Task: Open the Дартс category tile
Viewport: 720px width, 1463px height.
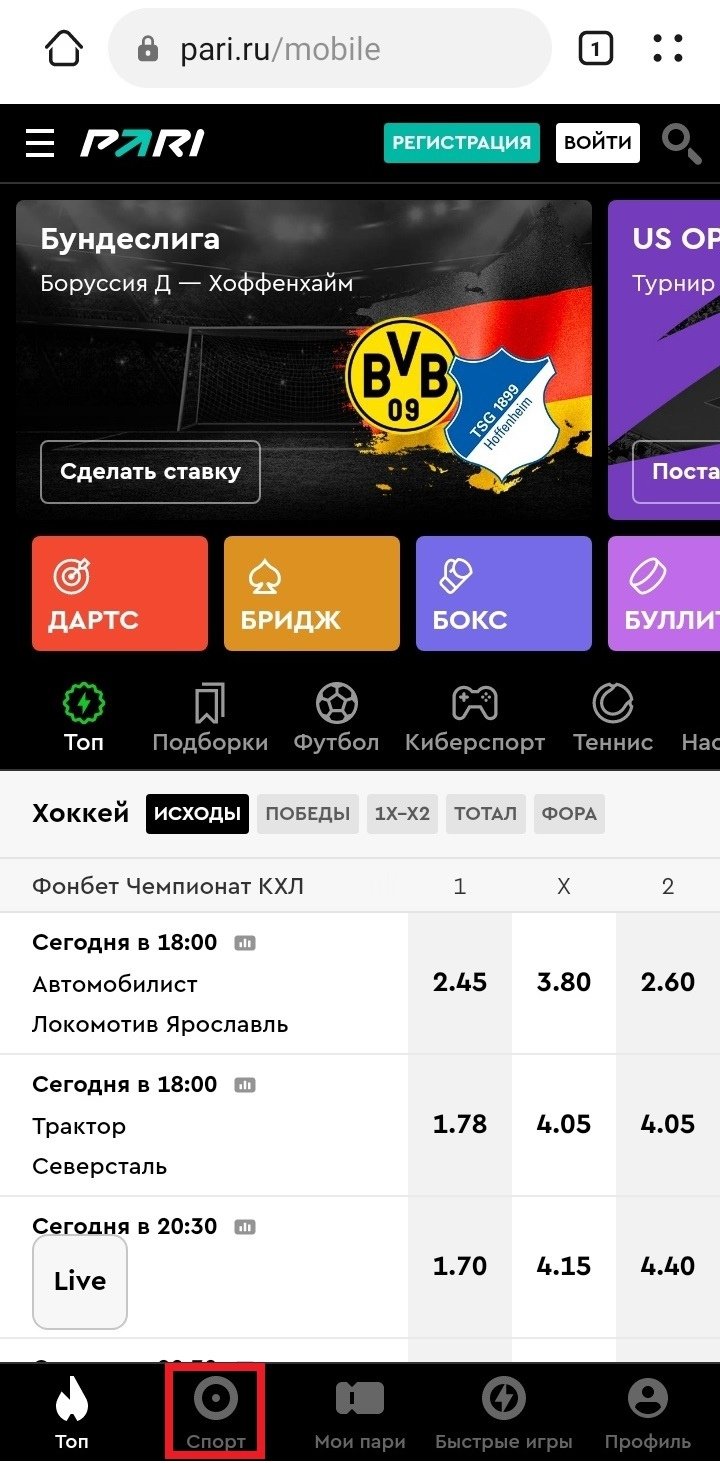Action: coord(120,594)
